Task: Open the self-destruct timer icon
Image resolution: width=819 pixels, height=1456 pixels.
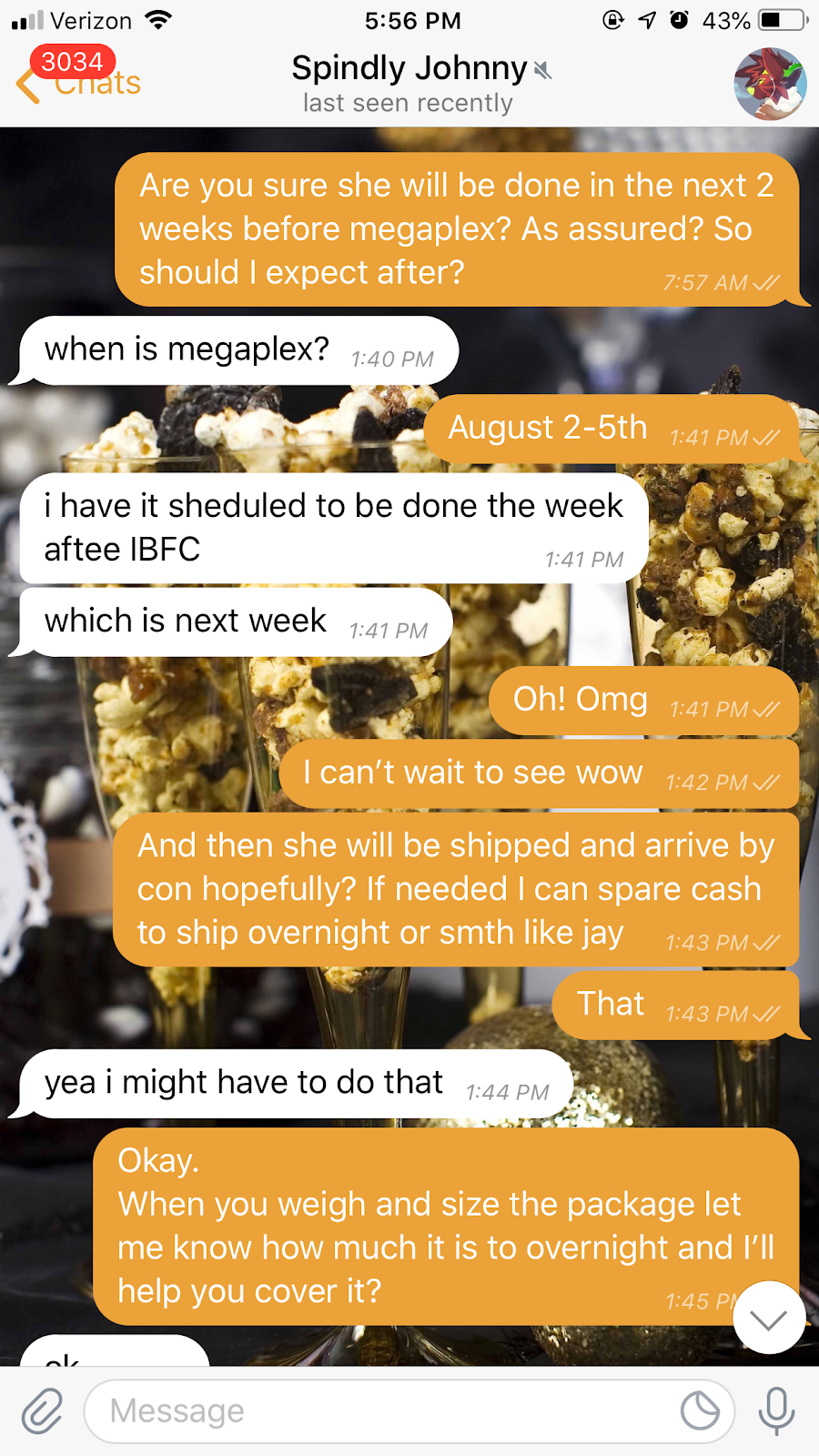Action: (x=700, y=1411)
